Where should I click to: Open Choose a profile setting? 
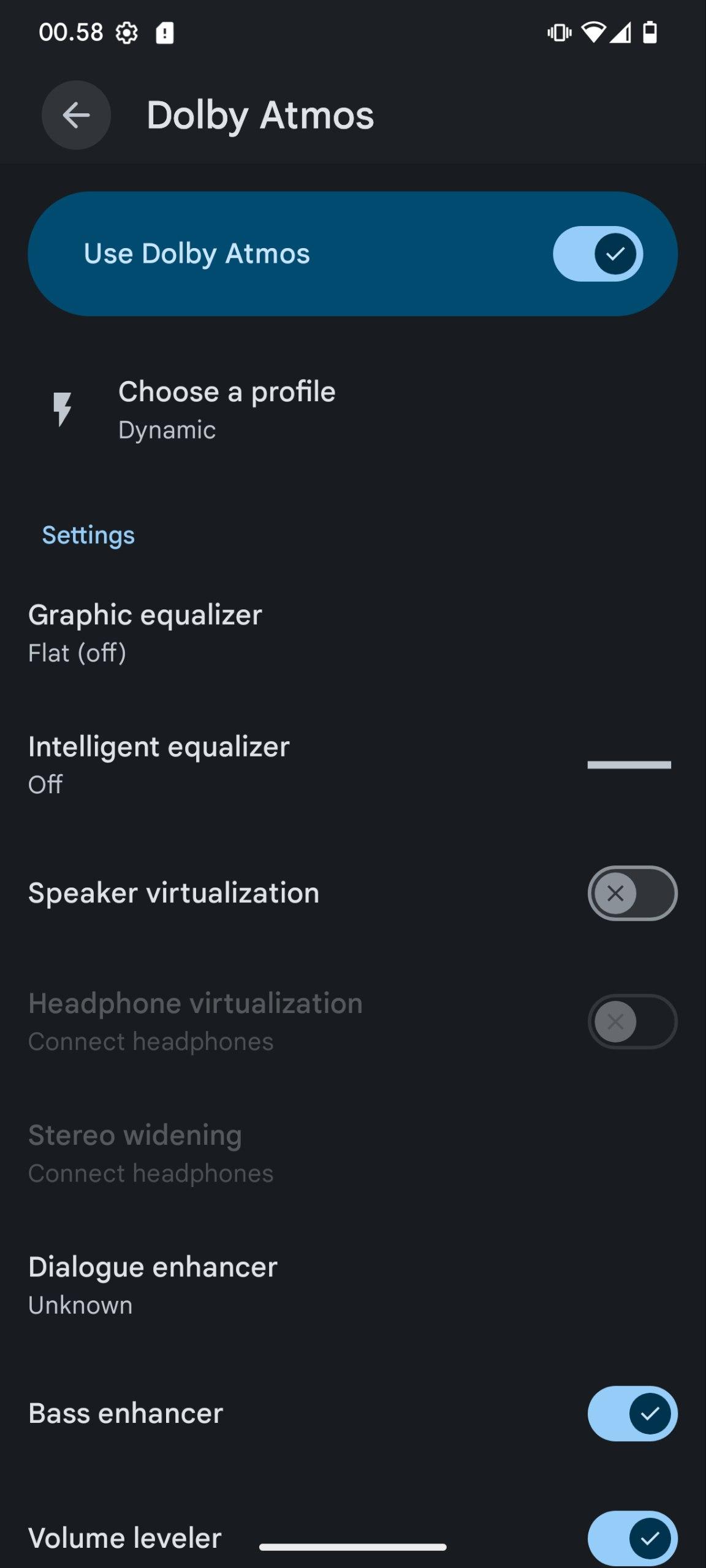[227, 409]
